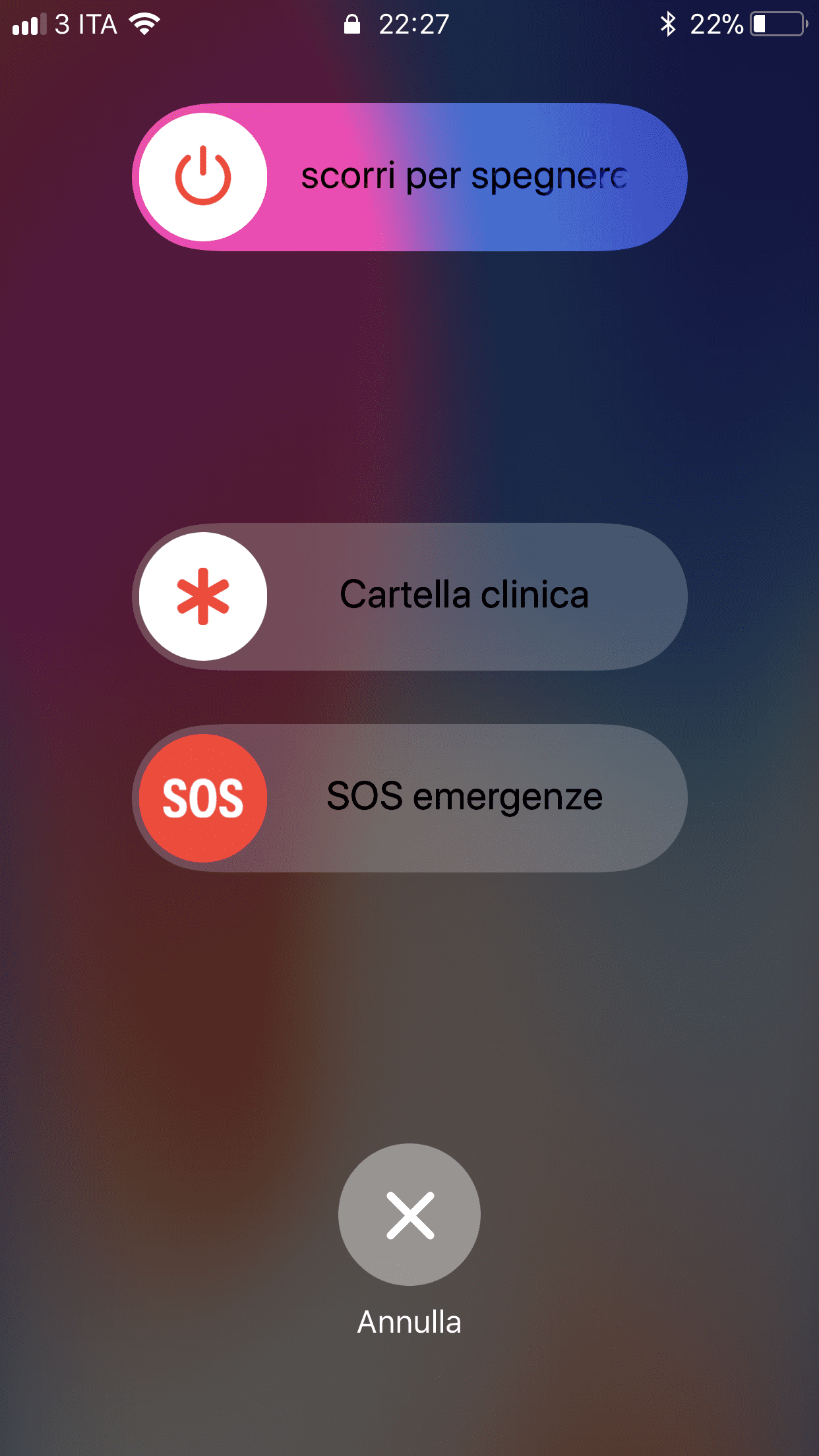Tap the Cartella clinica medical ID slider
819x1456 pixels.
point(409,596)
